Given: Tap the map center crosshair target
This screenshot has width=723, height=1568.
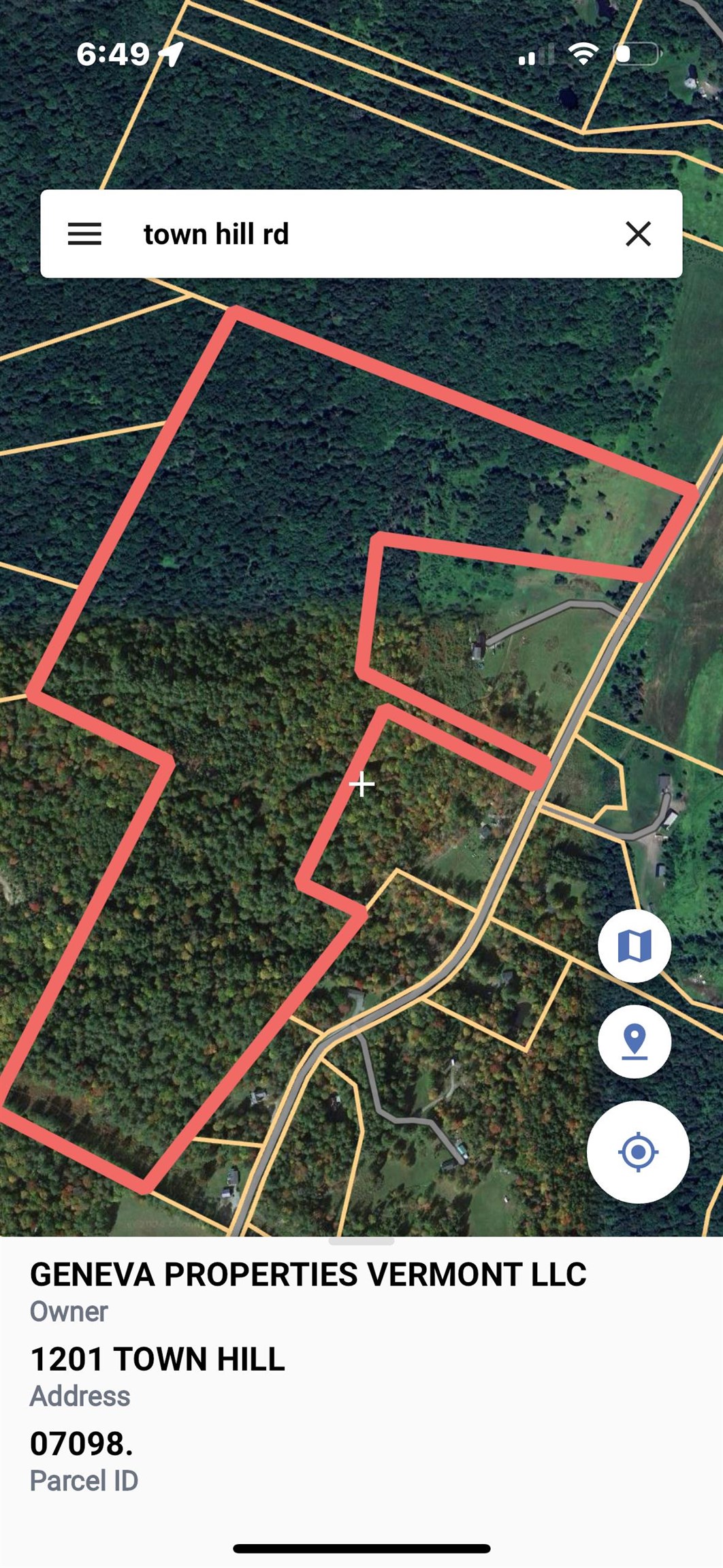Looking at the screenshot, I should pyautogui.click(x=361, y=785).
